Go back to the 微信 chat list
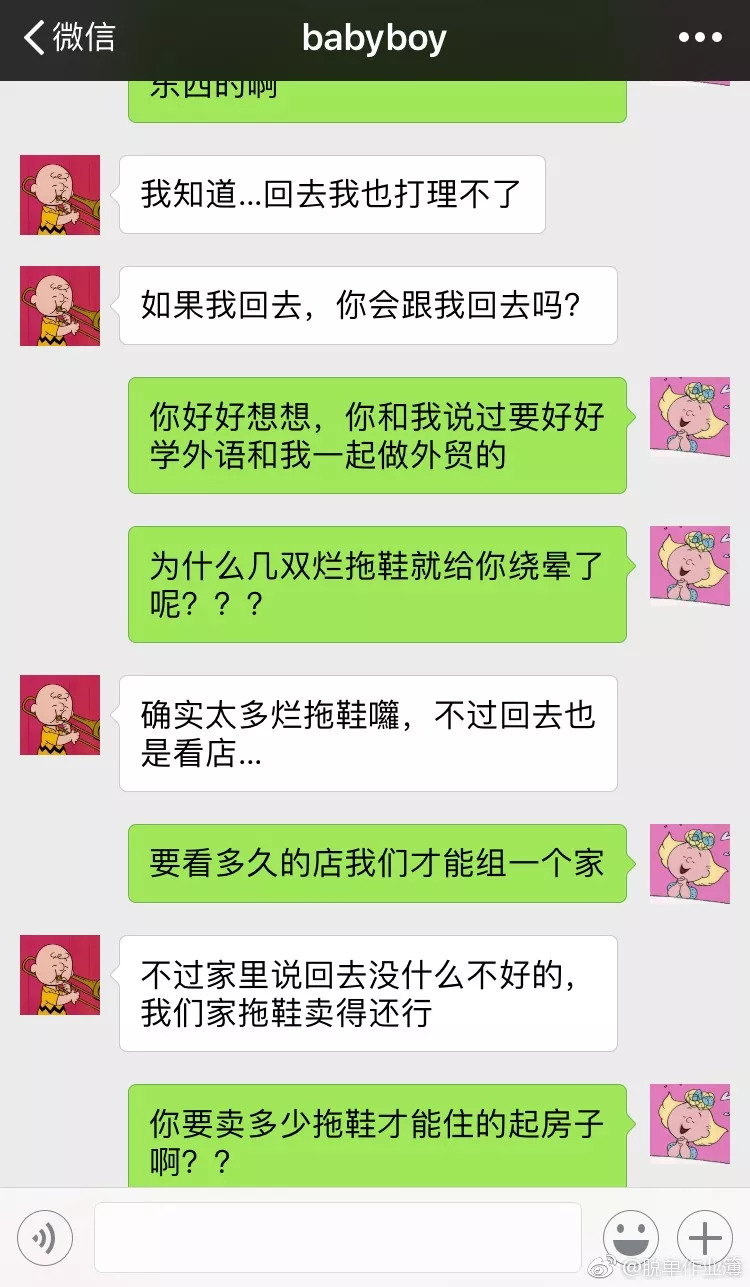Image resolution: width=750 pixels, height=1287 pixels. click(x=68, y=38)
